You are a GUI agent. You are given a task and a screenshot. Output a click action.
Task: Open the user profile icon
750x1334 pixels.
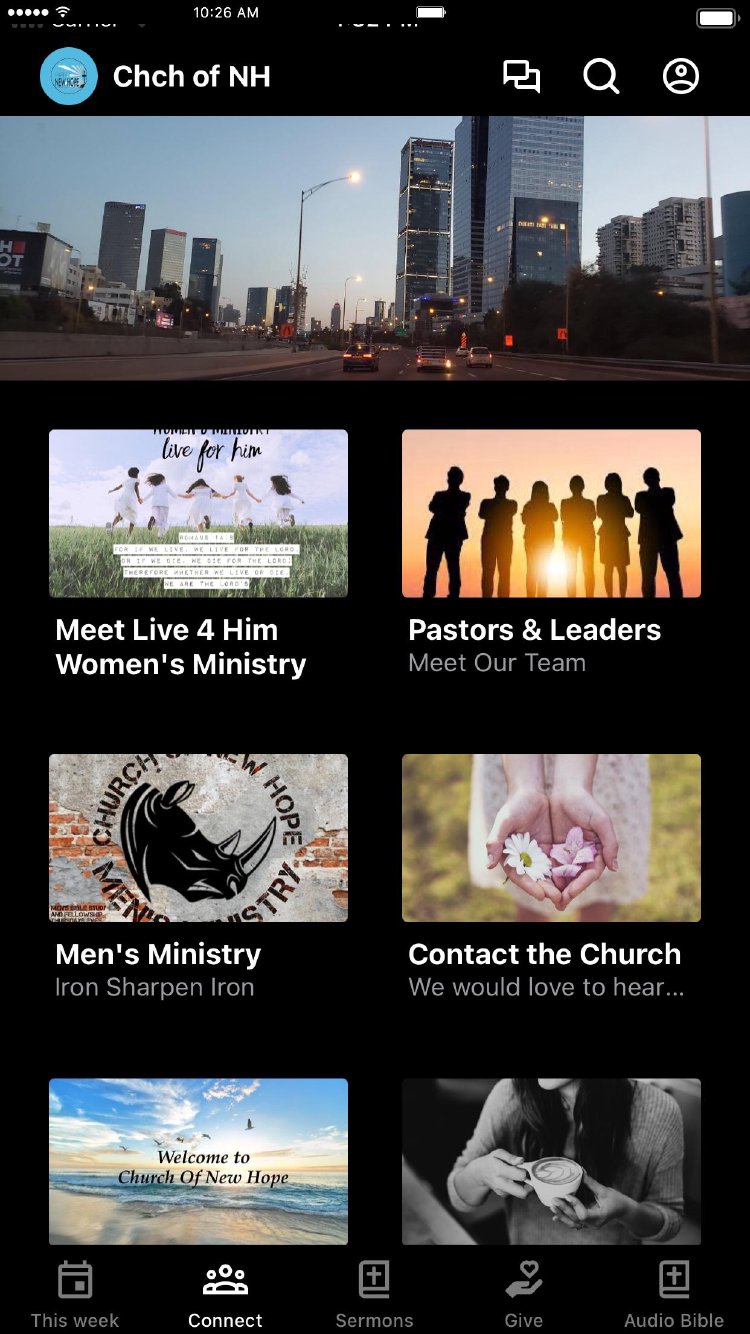(681, 77)
